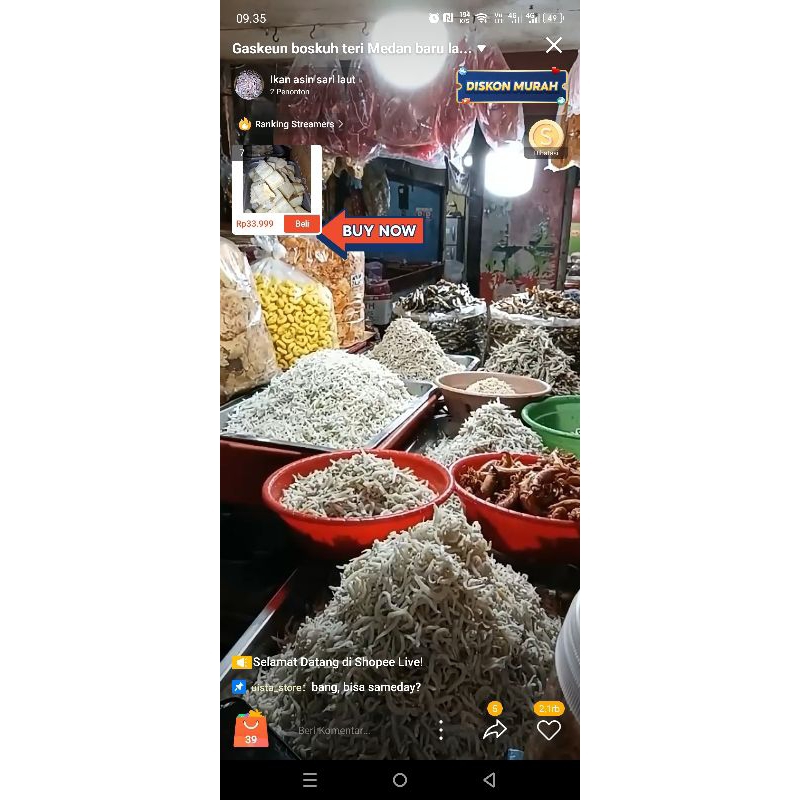Open the three-dot more options menu
800x800 pixels.
pyautogui.click(x=441, y=730)
